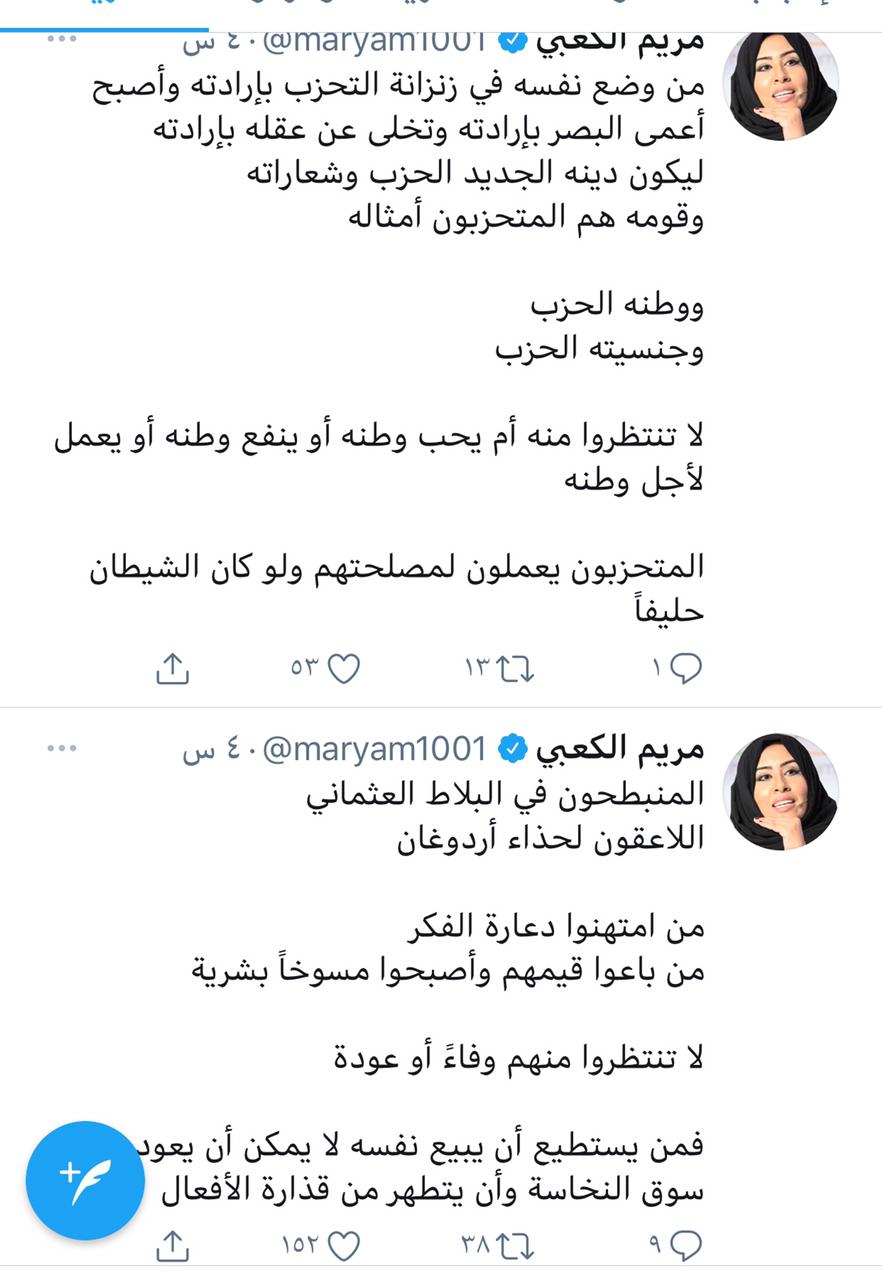The width and height of the screenshot is (882, 1280).
Task: Reply to the tweet with 9 comments
Action: (686, 1244)
